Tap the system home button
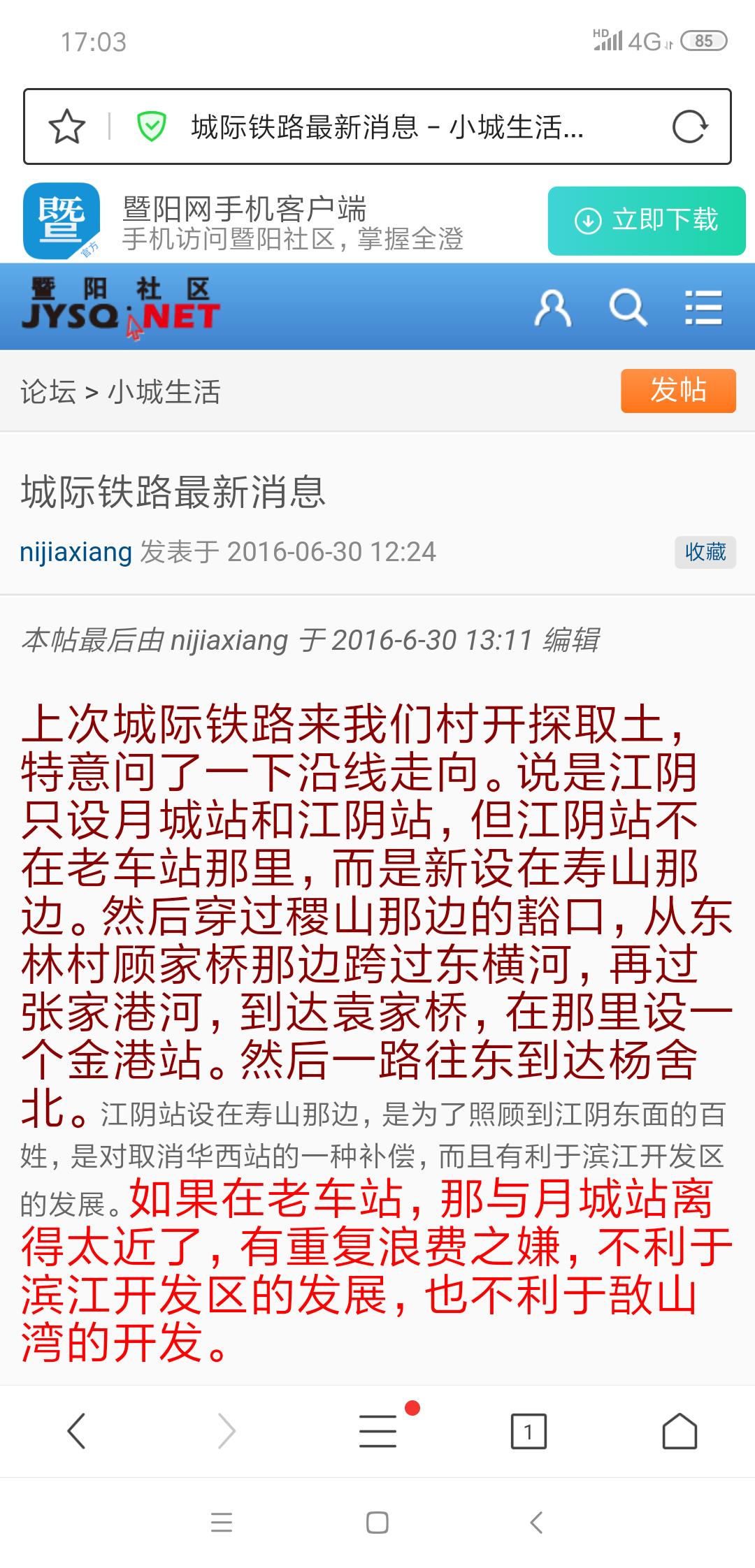The image size is (755, 1568). pos(377,1523)
